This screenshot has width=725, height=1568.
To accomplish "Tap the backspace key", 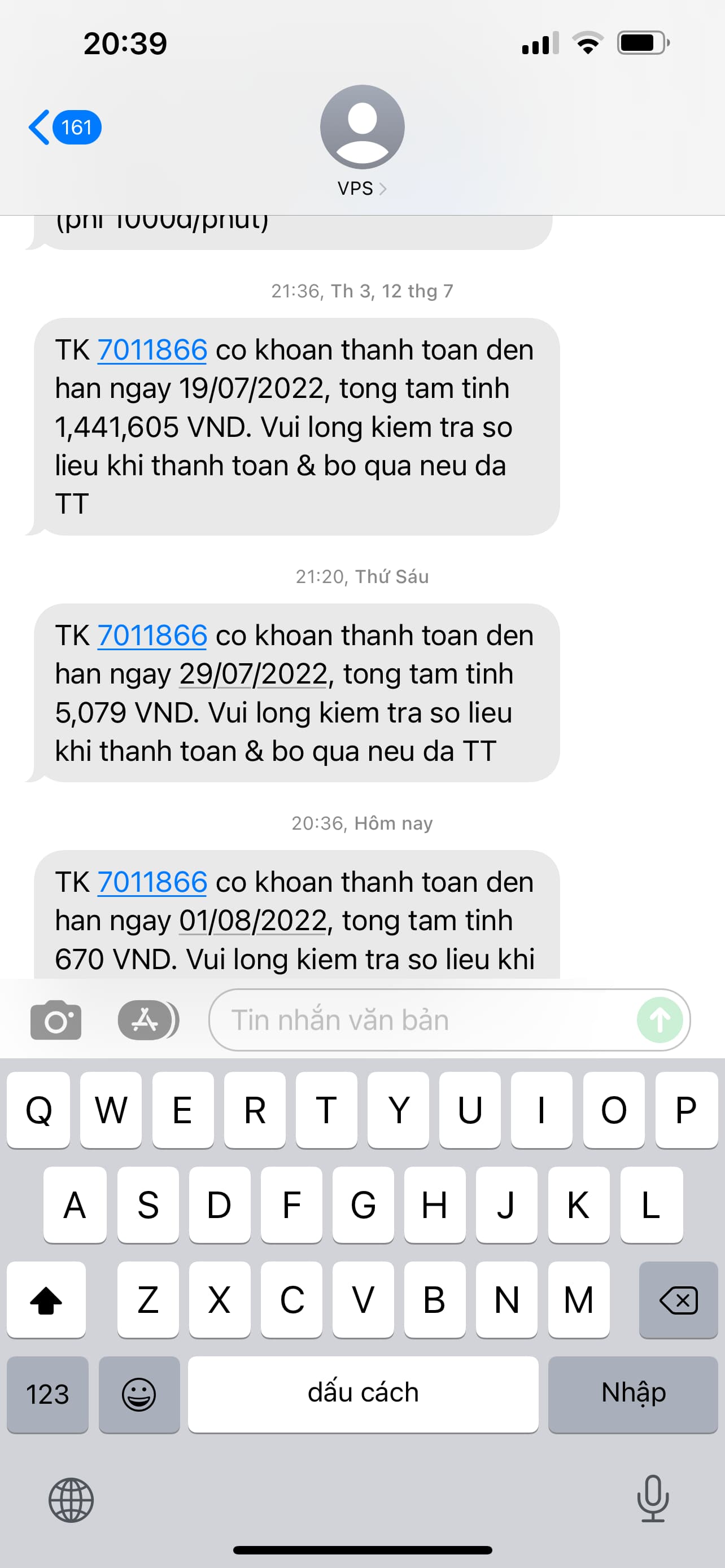I will pos(678,1300).
